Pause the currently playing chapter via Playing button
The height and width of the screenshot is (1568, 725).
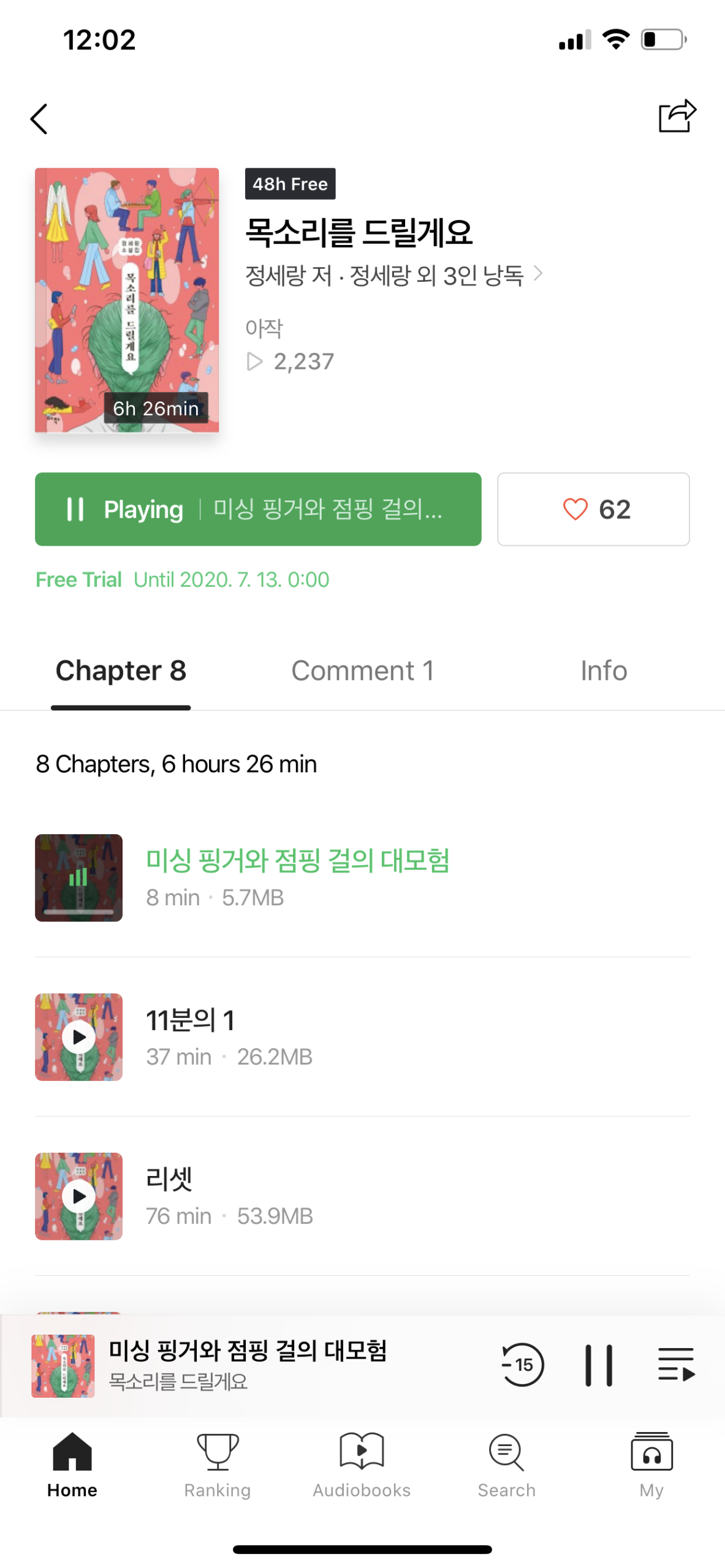pyautogui.click(x=259, y=509)
